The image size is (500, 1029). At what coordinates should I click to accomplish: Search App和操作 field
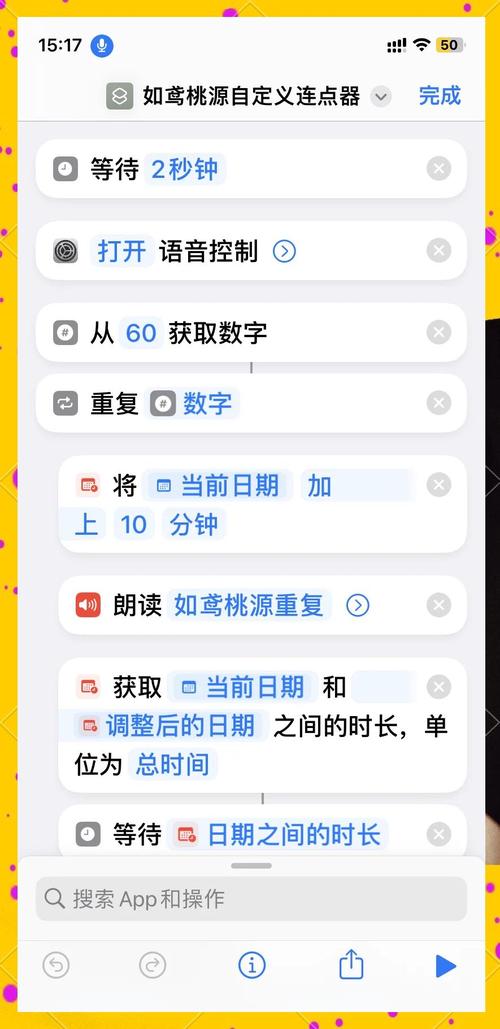coord(251,898)
